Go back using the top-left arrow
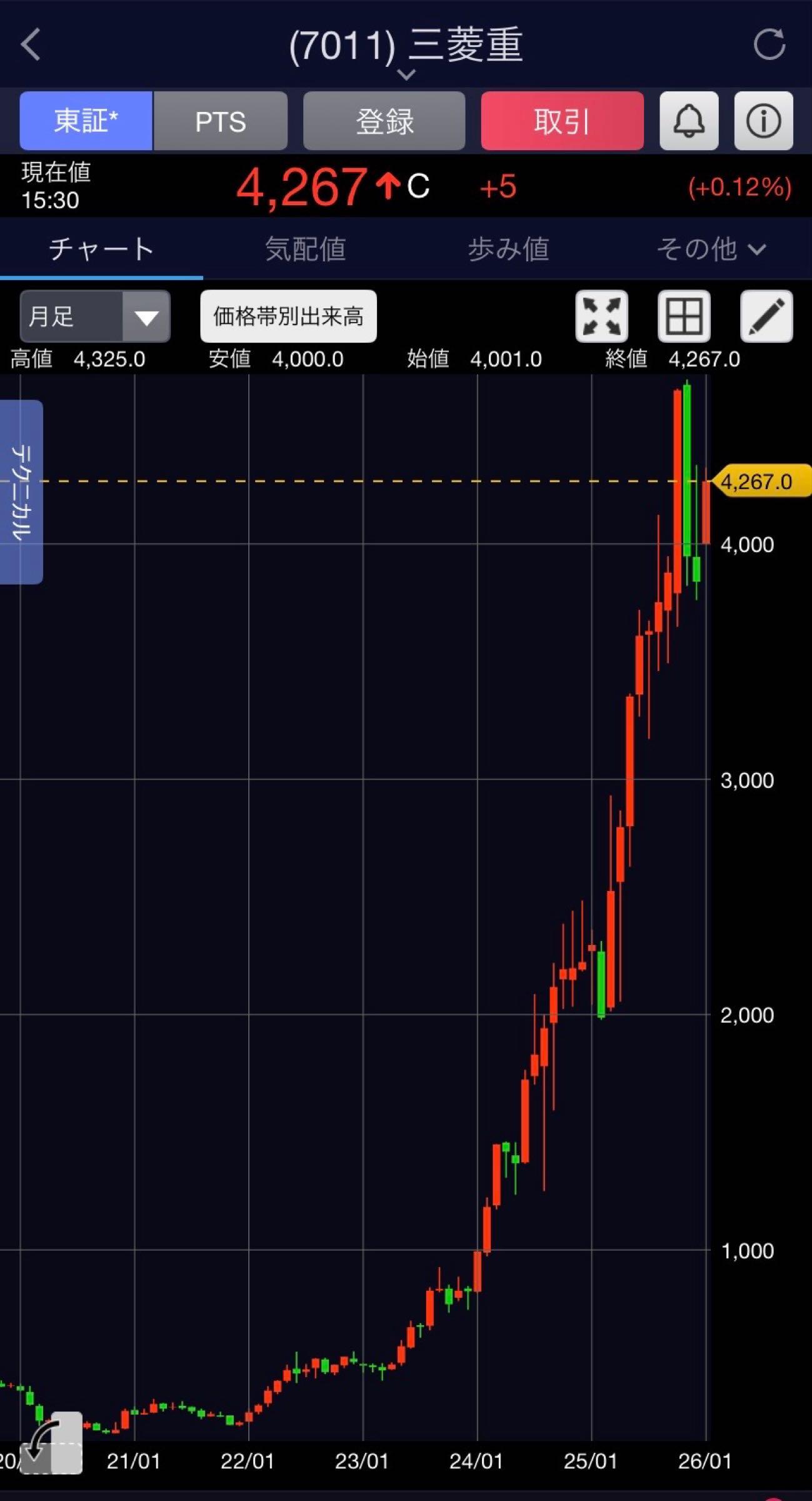This screenshot has height=1501, width=812. (31, 45)
